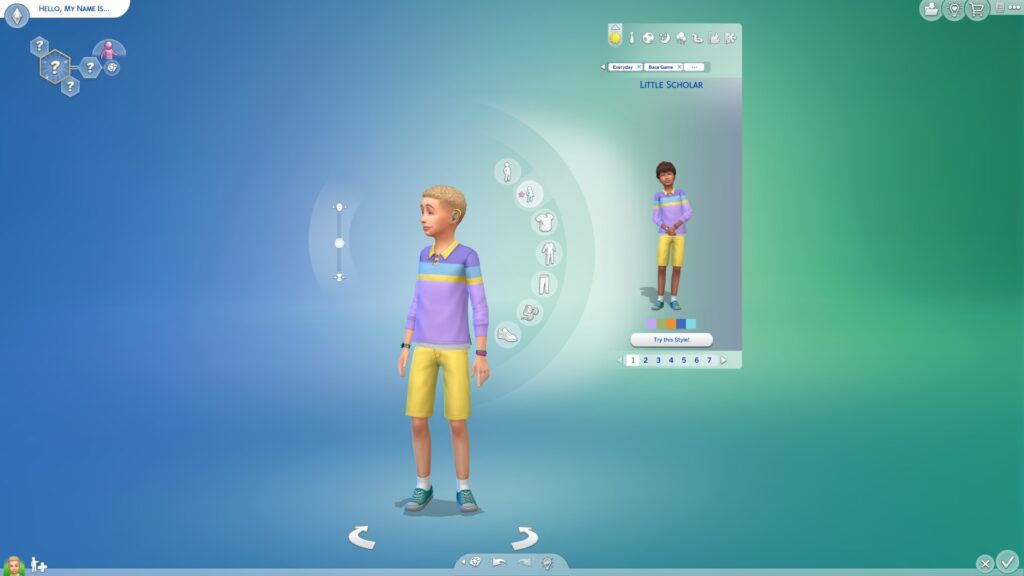The image size is (1024, 576).
Task: Cancel and exit Create a Sim
Action: pos(985,563)
